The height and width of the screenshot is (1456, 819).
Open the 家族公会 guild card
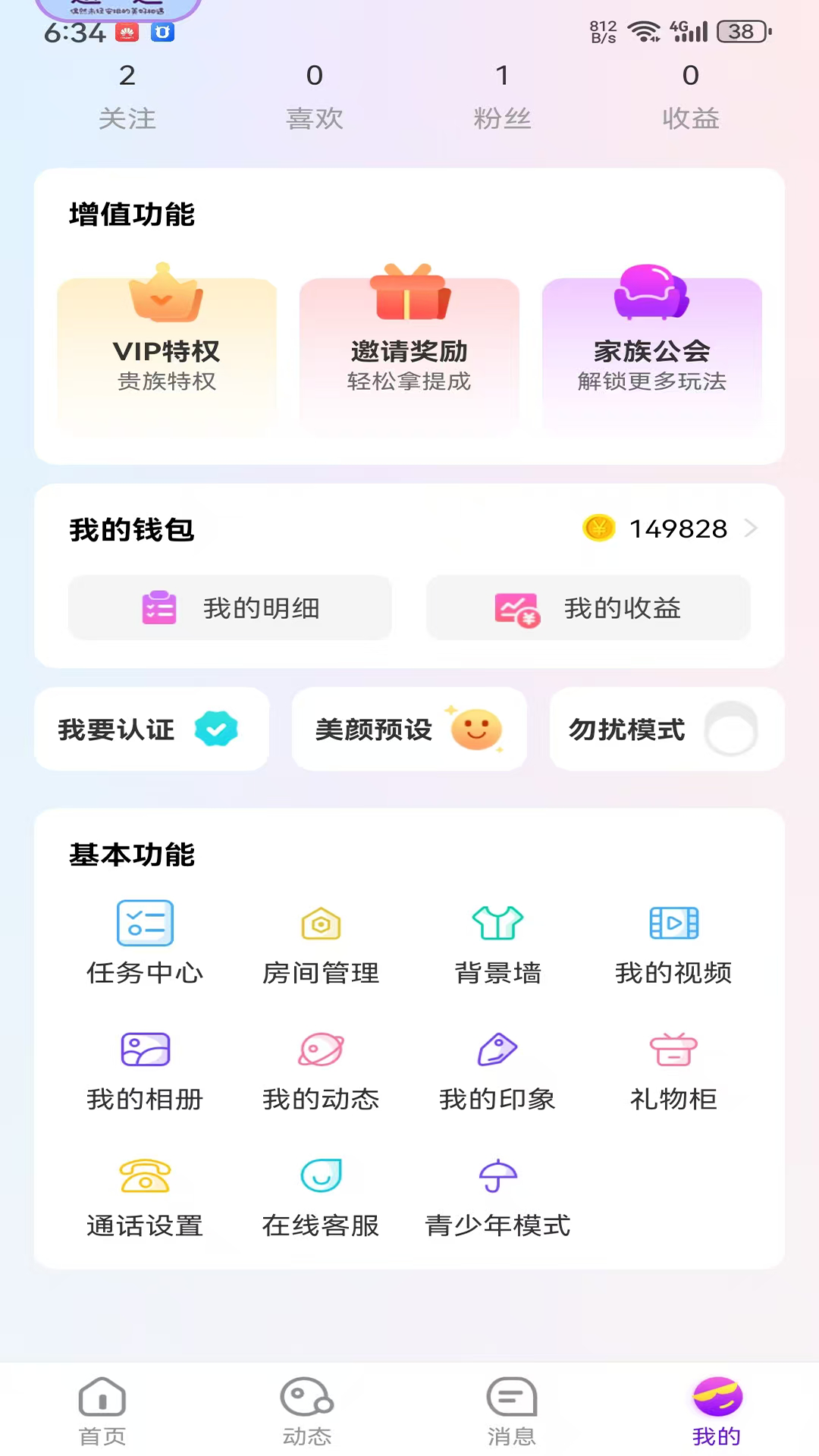(x=652, y=355)
